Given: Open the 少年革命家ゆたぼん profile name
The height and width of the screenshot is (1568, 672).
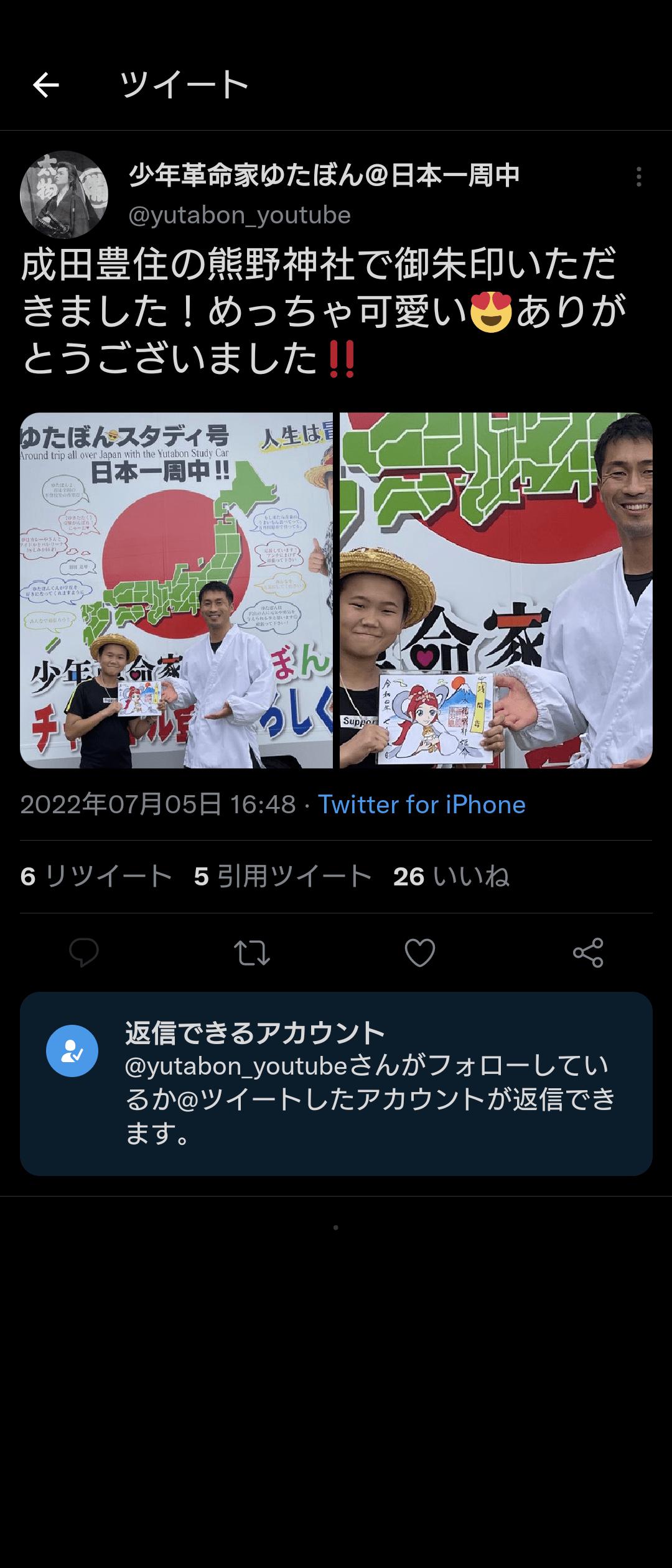Looking at the screenshot, I should [x=324, y=175].
